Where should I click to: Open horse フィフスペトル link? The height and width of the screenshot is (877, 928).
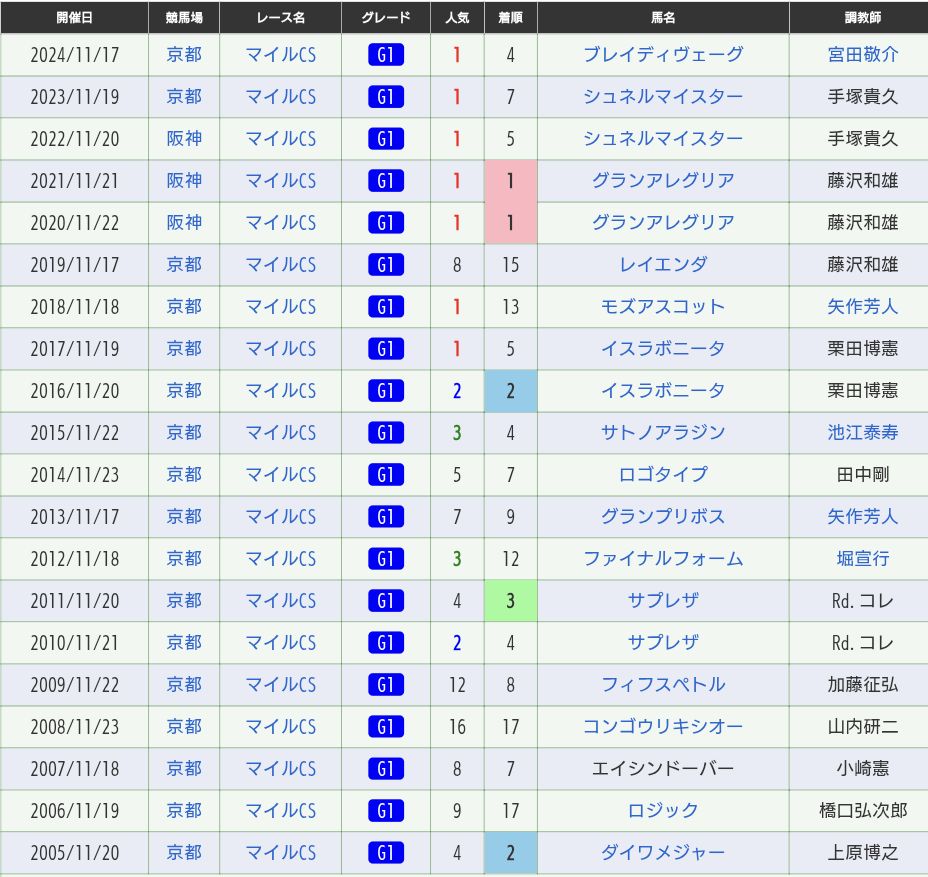(663, 685)
